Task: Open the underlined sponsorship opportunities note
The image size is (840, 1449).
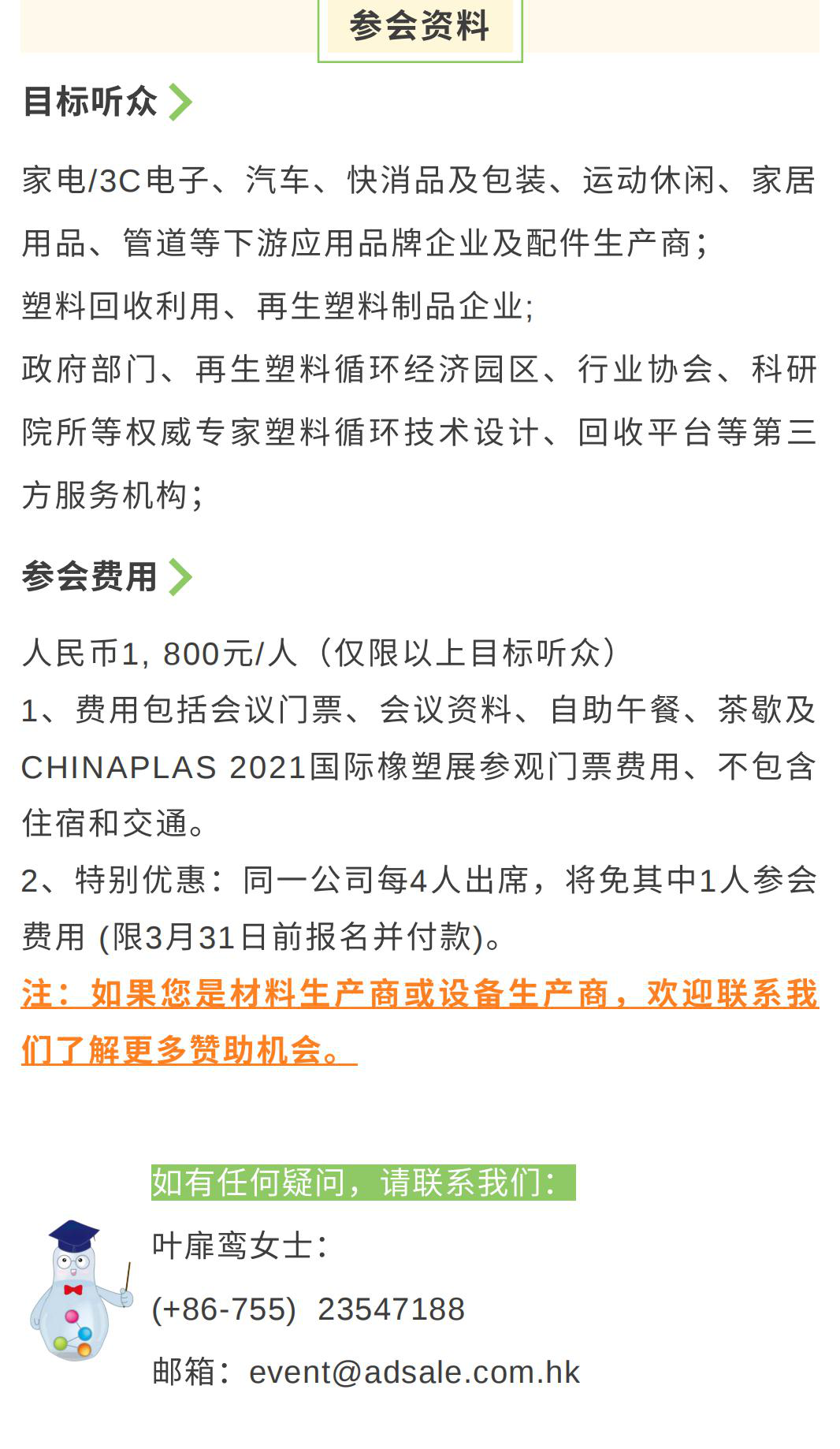Action: (x=419, y=995)
